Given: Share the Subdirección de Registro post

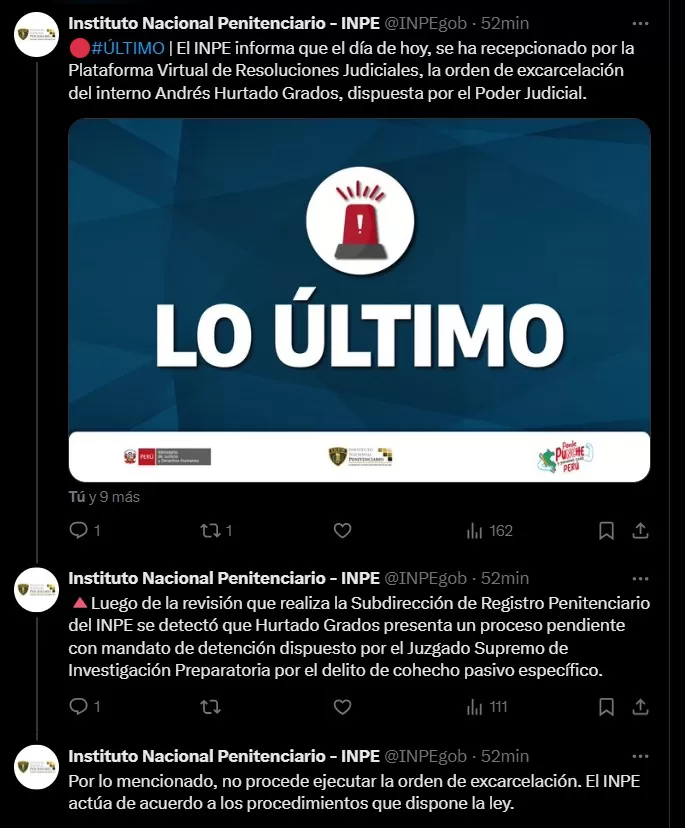Looking at the screenshot, I should click(641, 707).
